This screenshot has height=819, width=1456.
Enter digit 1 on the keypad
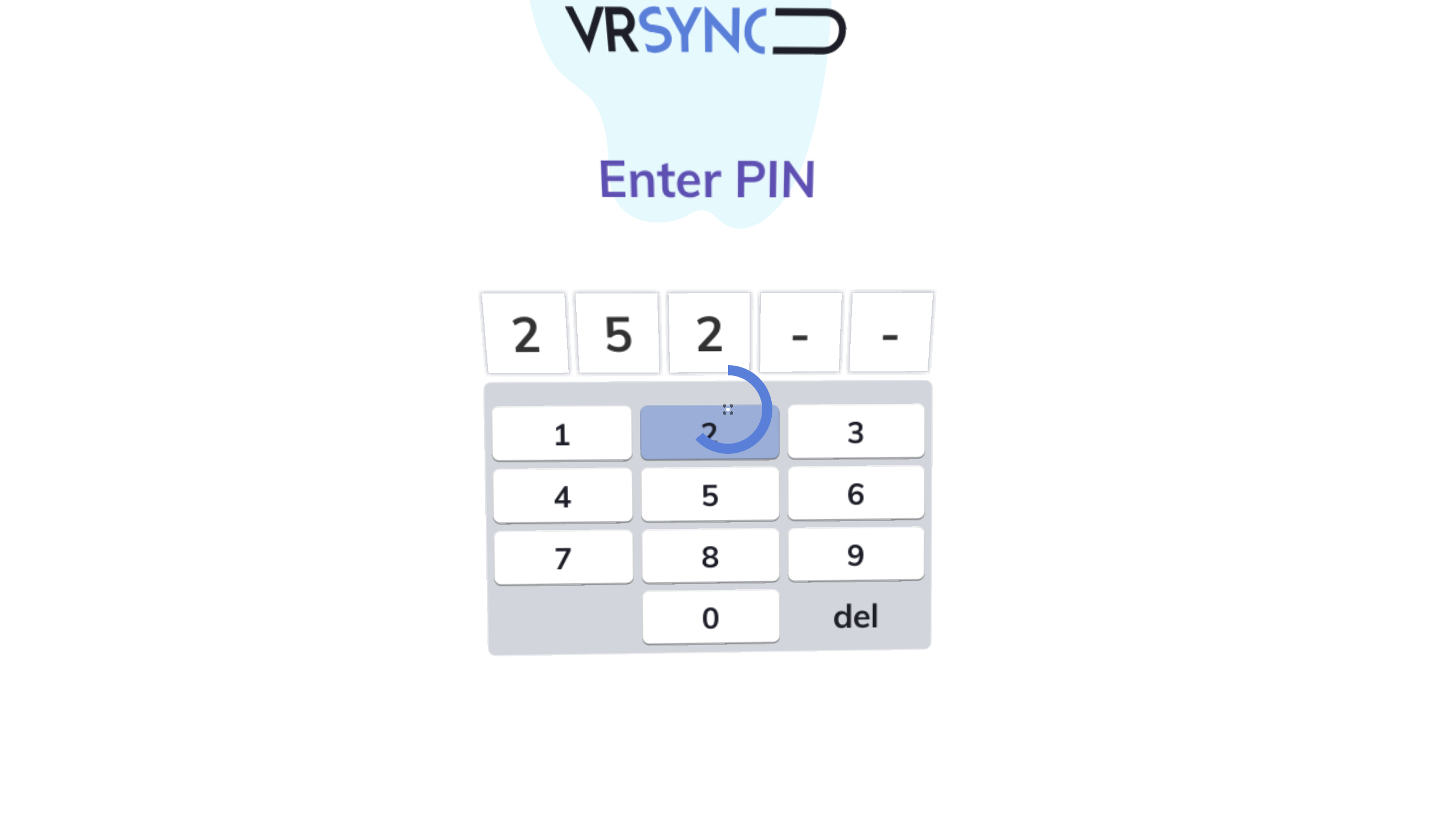click(x=562, y=434)
